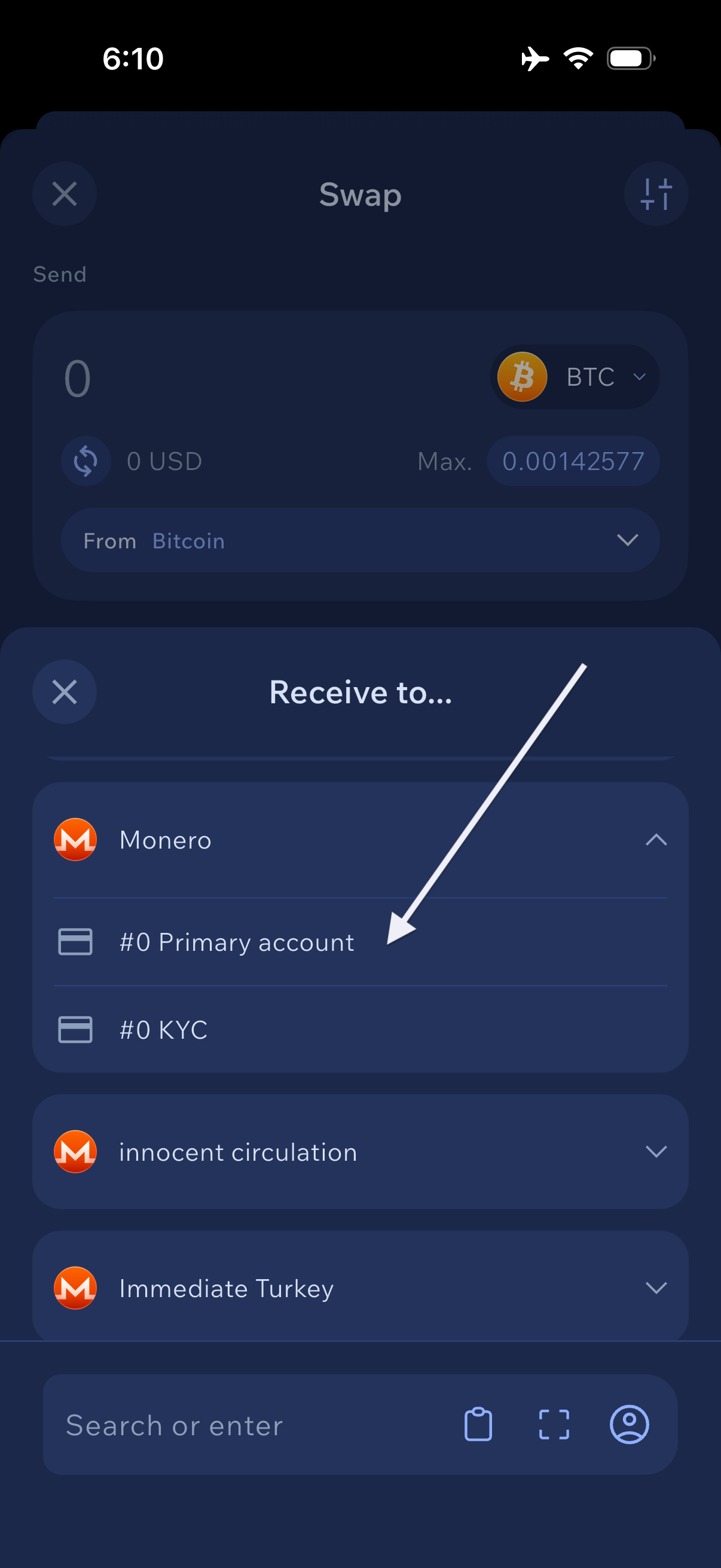Screen dimensions: 721x1568
Task: Open the From Bitcoin wallet dropdown
Action: pyautogui.click(x=360, y=541)
